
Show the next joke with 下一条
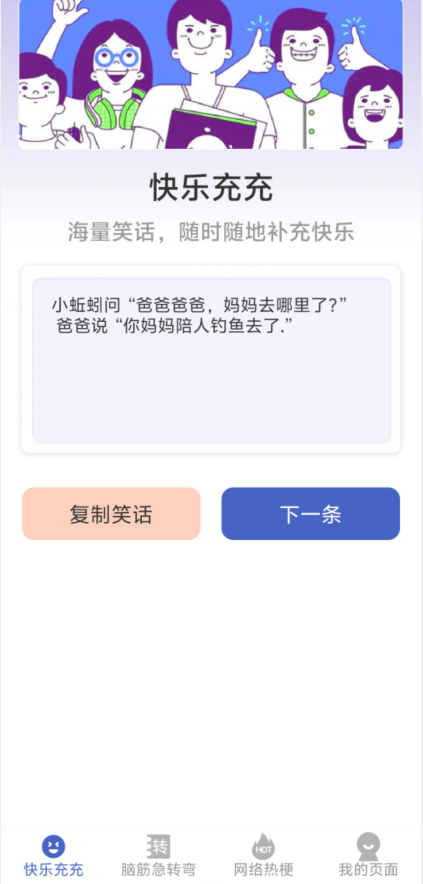pos(311,514)
